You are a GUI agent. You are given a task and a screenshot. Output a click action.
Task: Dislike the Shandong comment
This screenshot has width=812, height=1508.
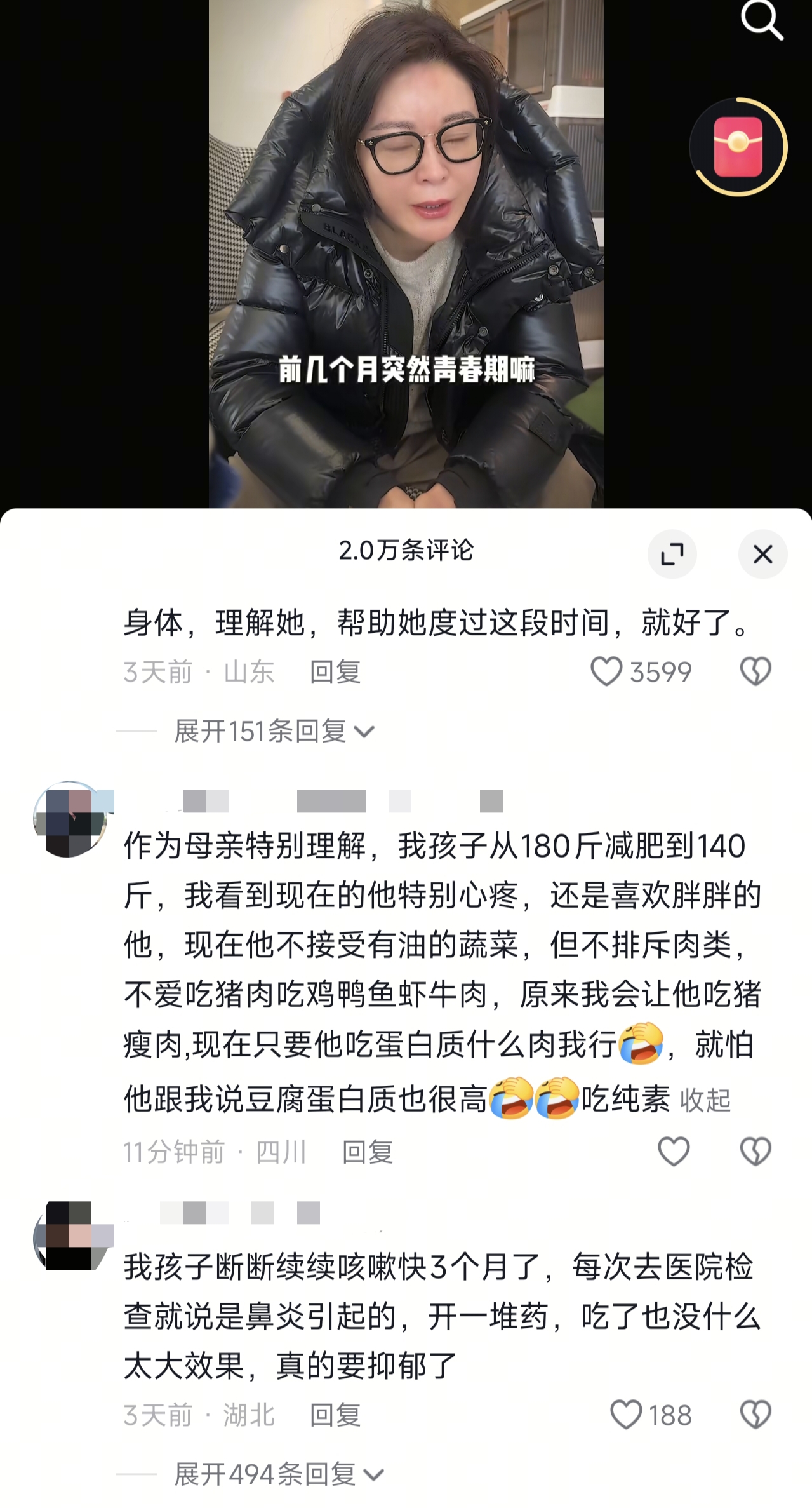pyautogui.click(x=755, y=671)
